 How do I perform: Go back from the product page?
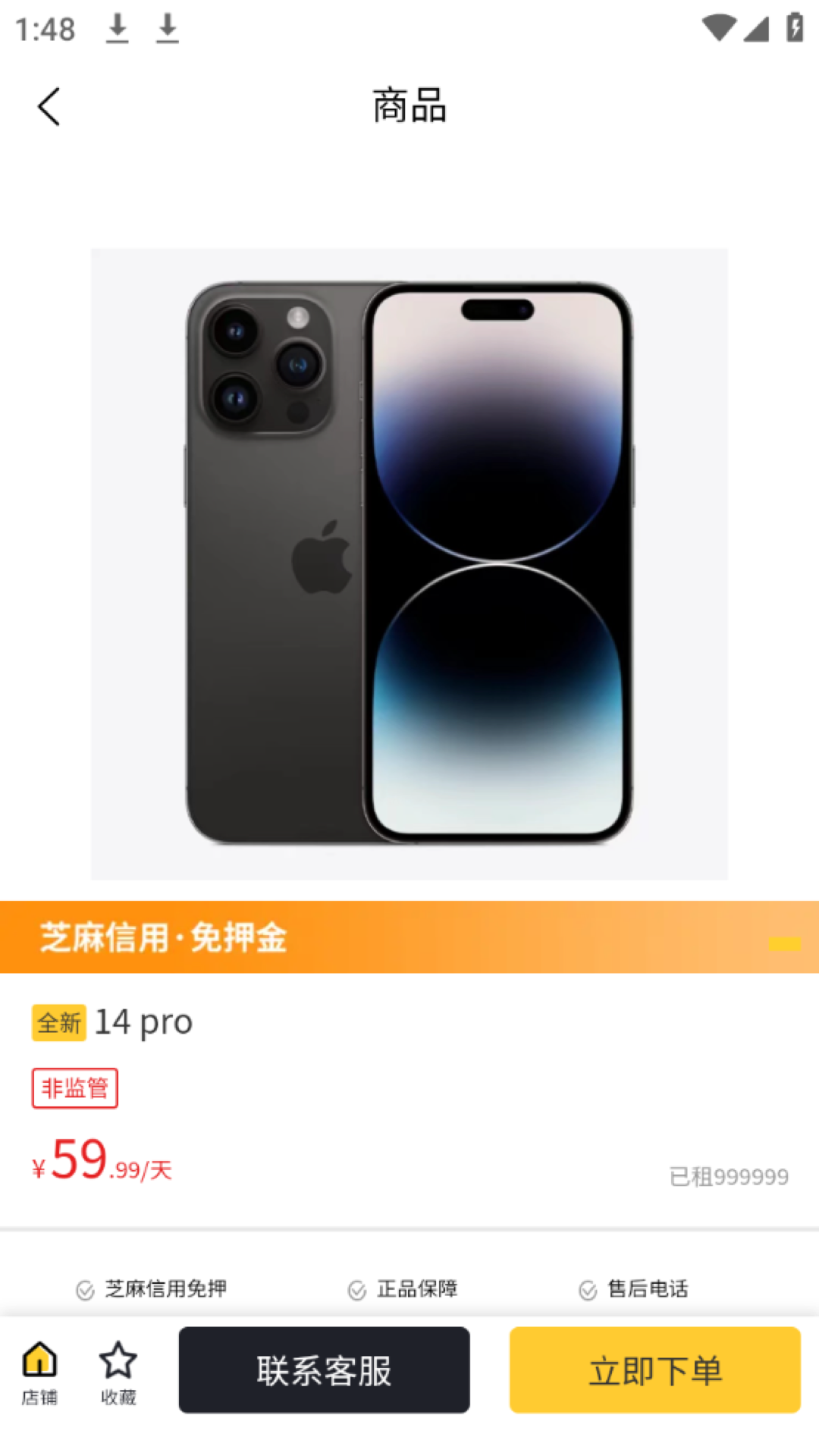coord(49,106)
